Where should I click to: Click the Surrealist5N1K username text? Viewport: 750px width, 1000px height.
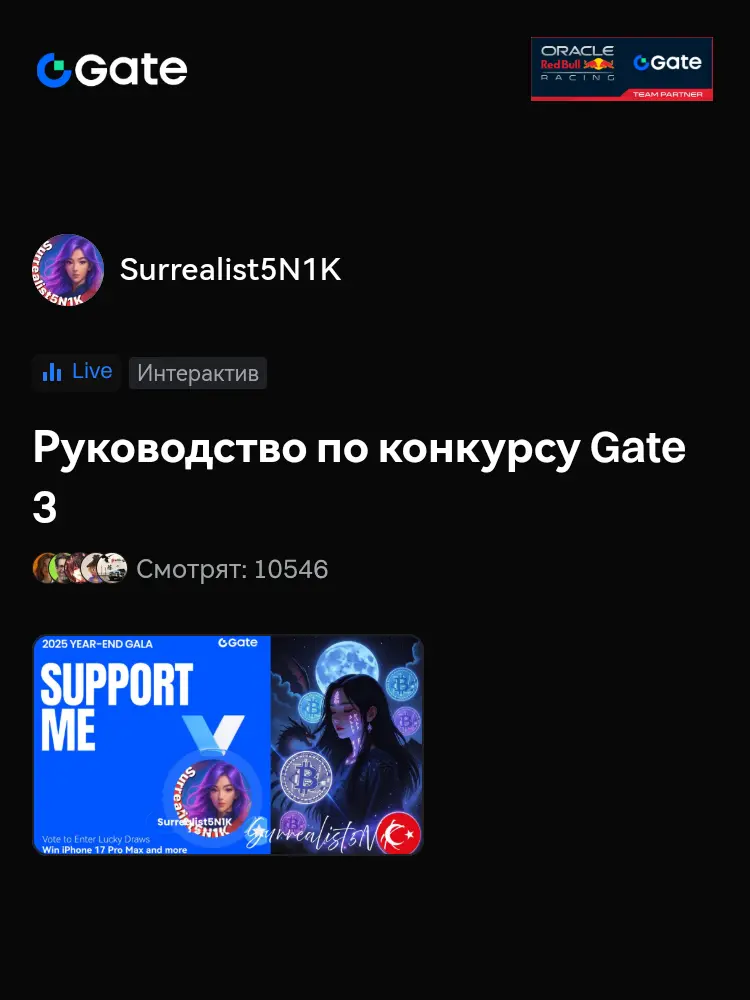click(230, 270)
